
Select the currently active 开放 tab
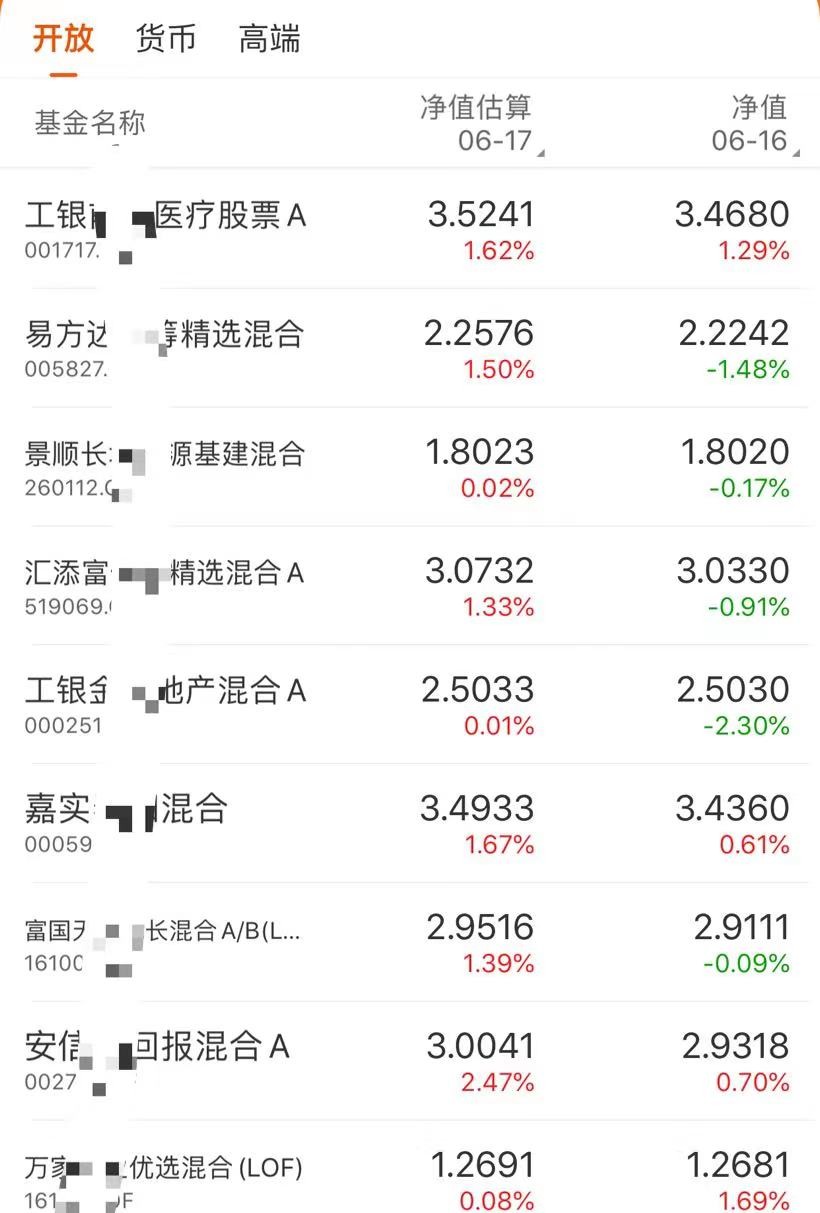pyautogui.click(x=63, y=38)
